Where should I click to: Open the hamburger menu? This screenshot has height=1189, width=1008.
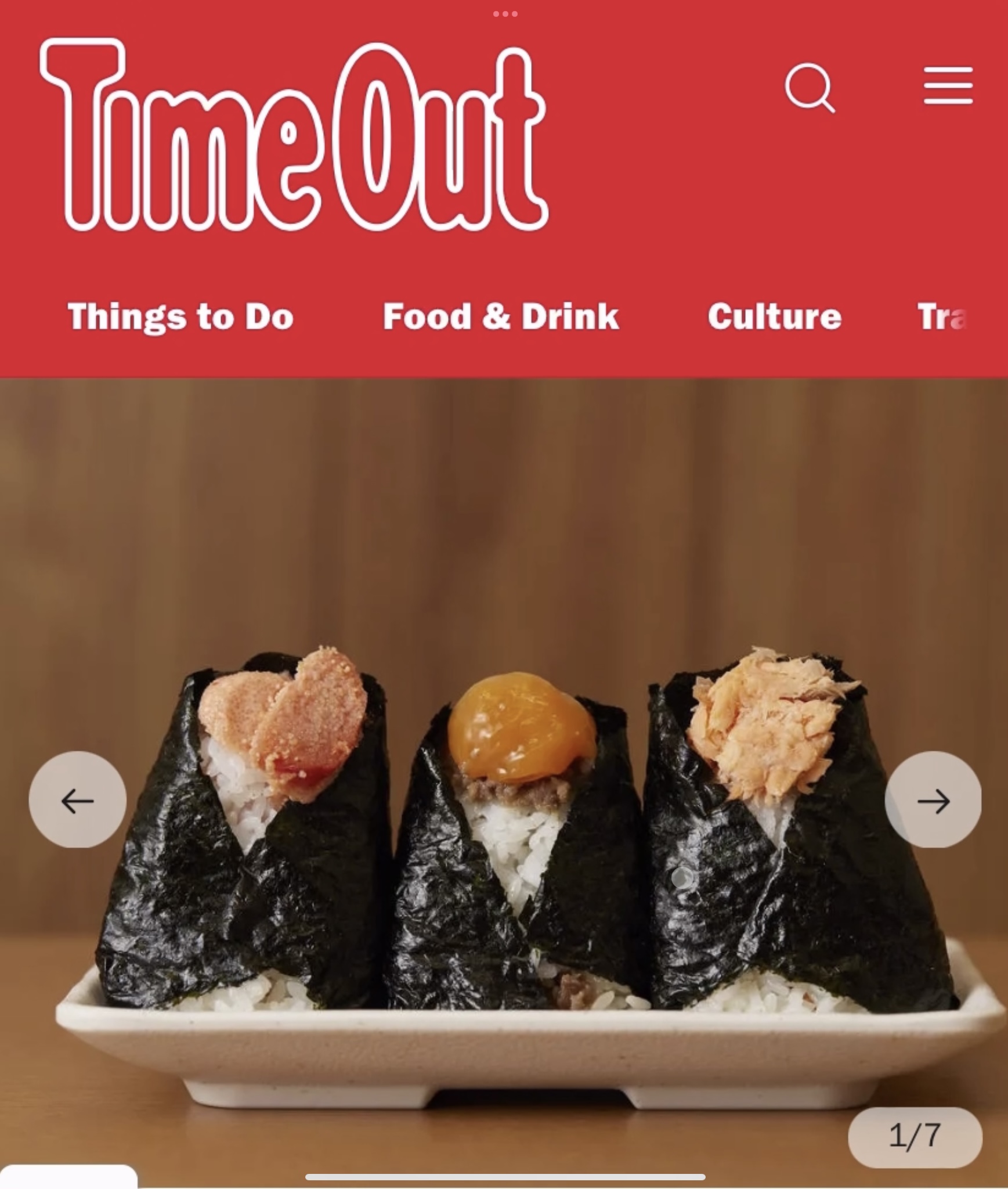tap(948, 86)
